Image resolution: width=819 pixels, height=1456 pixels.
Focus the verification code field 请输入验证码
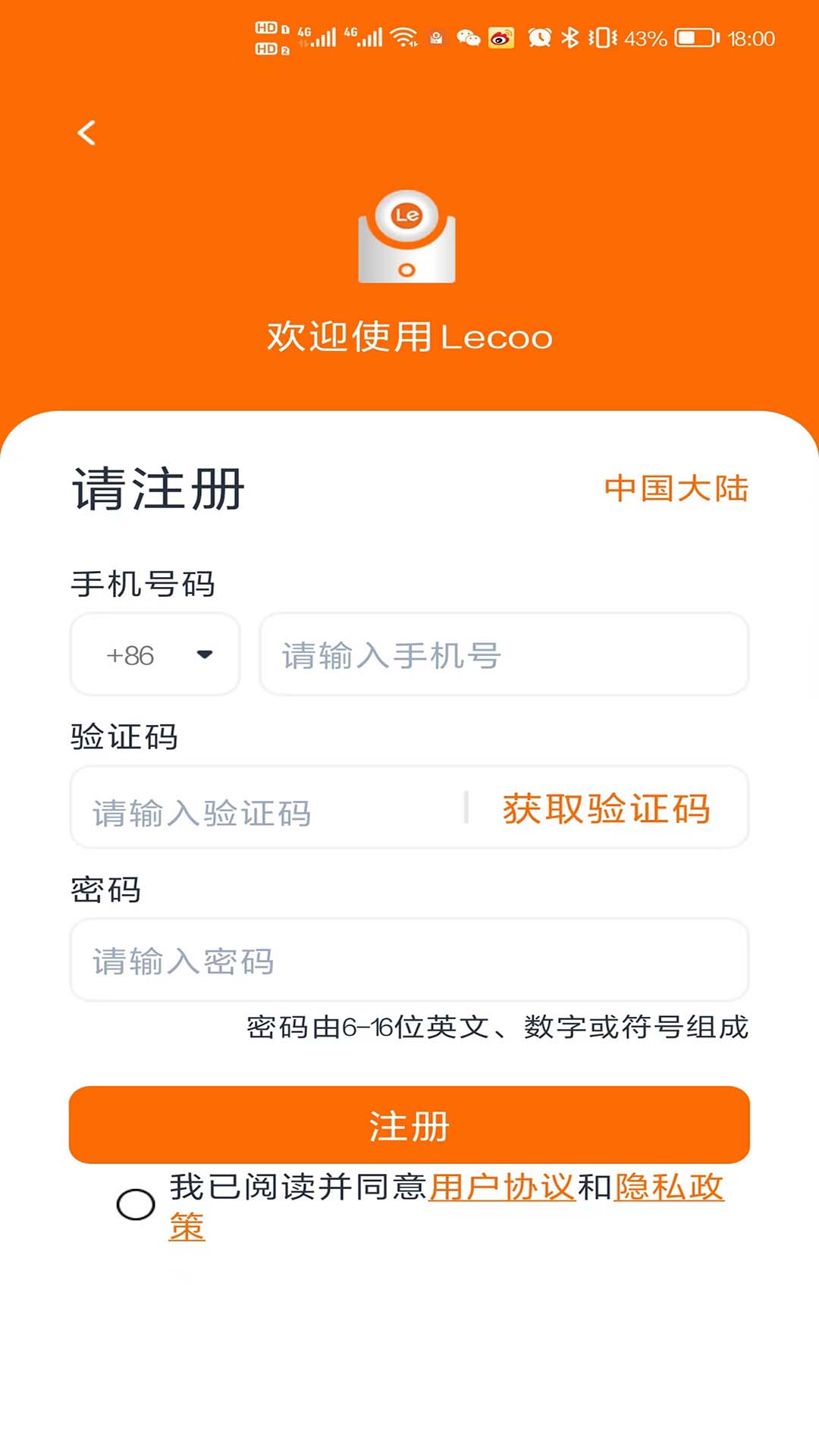tap(265, 811)
